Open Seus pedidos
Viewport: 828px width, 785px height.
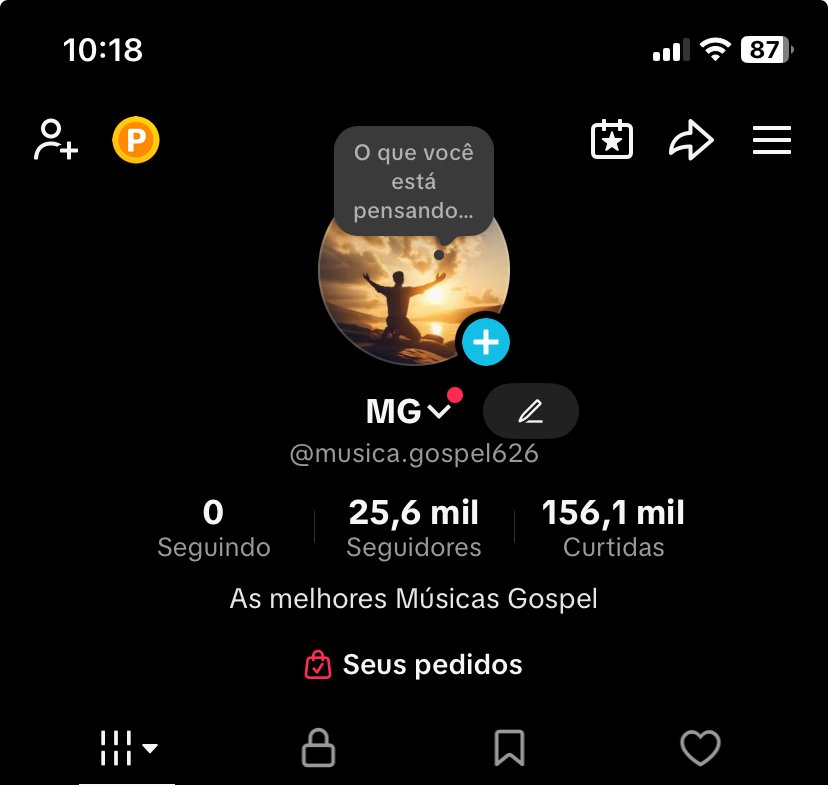pos(414,664)
